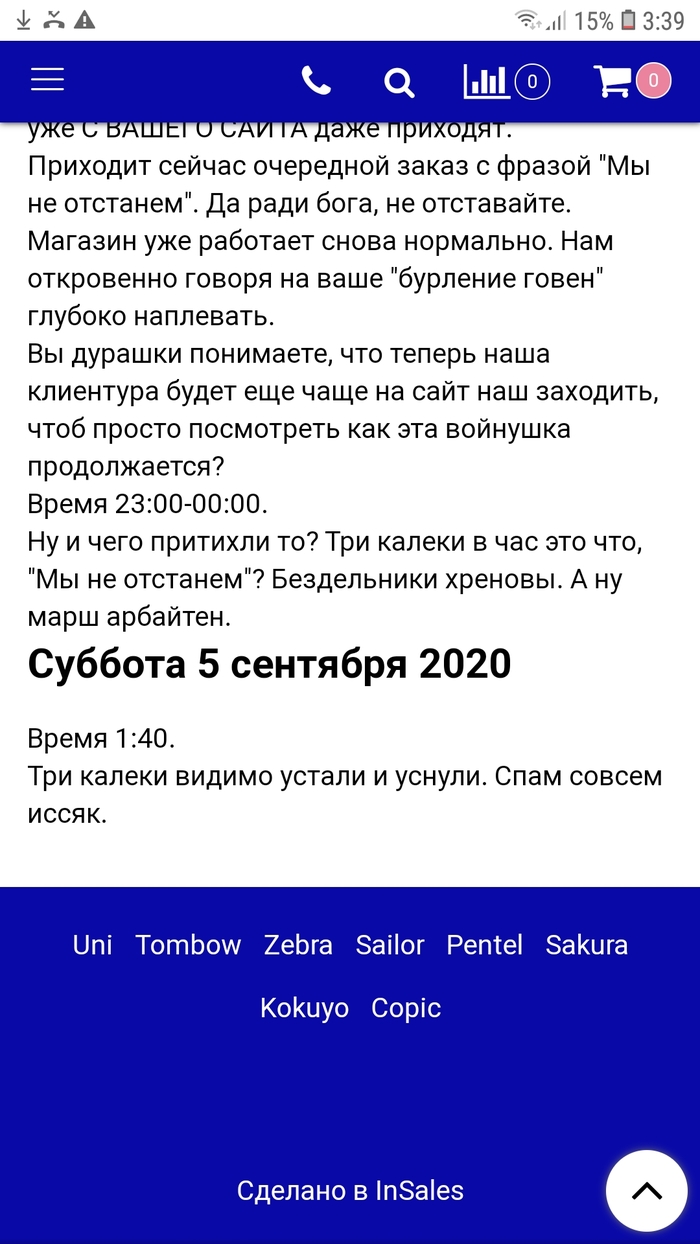Screen dimensions: 700x1244
Task: Open the Uni brand link
Action: pos(92,945)
